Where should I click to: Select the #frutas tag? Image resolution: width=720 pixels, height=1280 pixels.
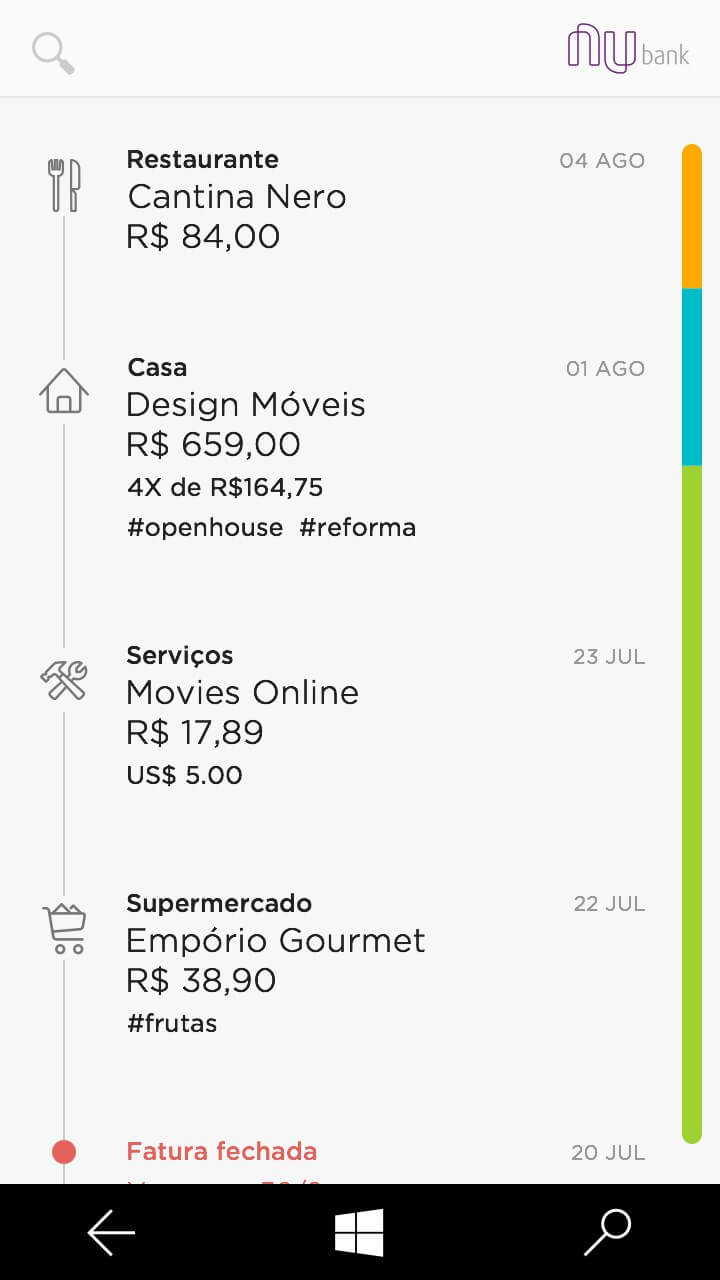click(x=172, y=1023)
